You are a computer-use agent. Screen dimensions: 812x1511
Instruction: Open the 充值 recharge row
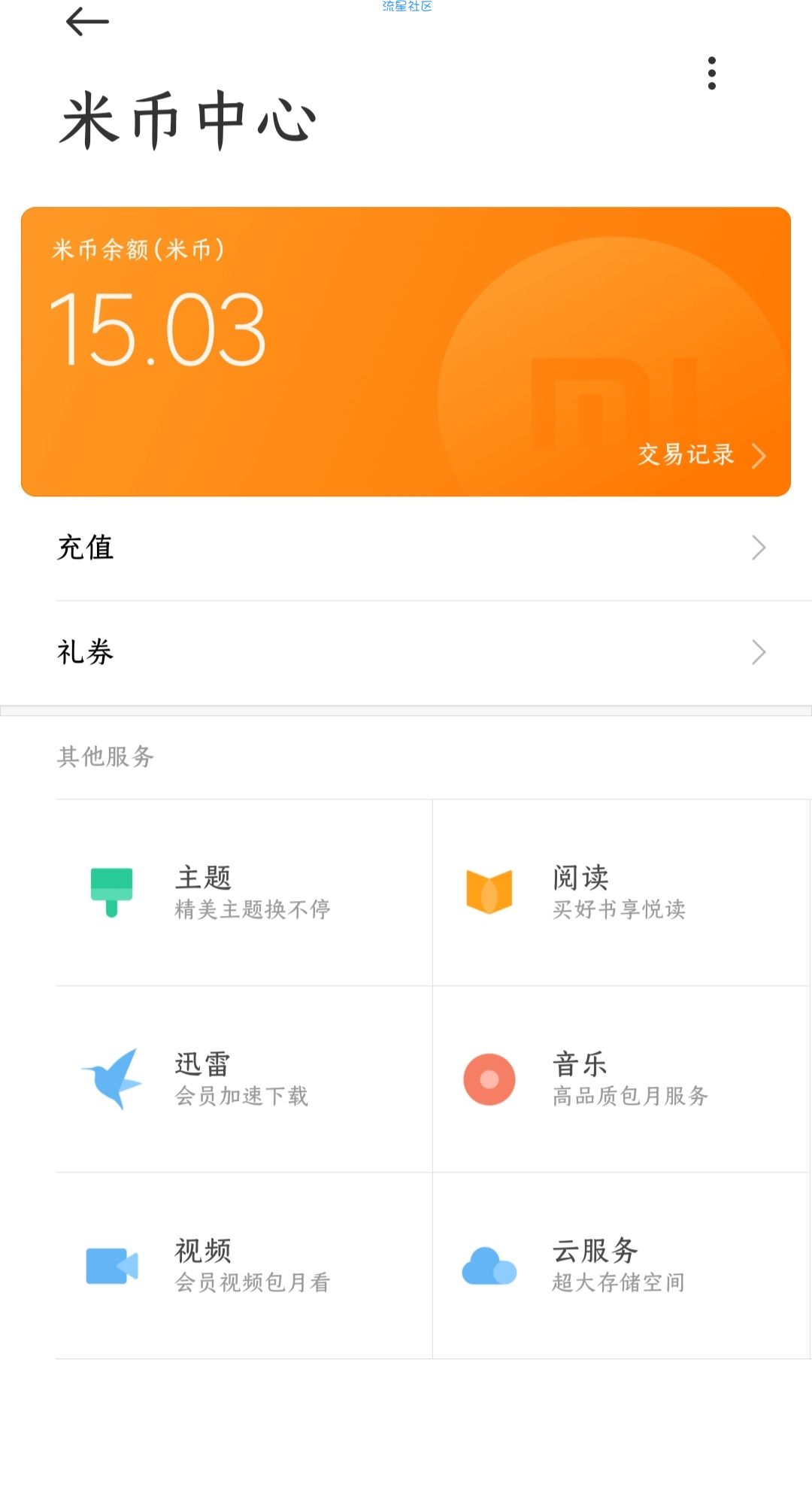[x=406, y=548]
